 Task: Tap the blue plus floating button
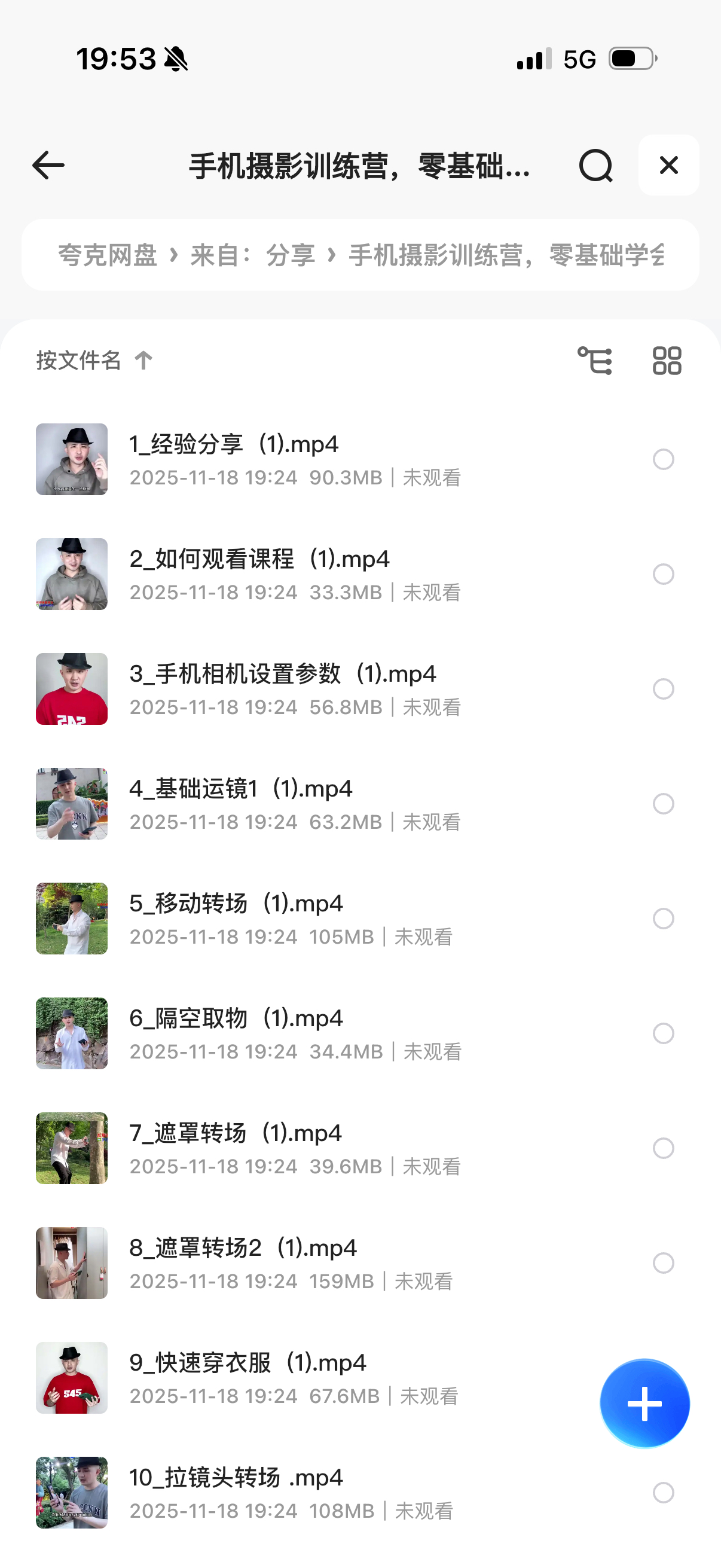644,1403
